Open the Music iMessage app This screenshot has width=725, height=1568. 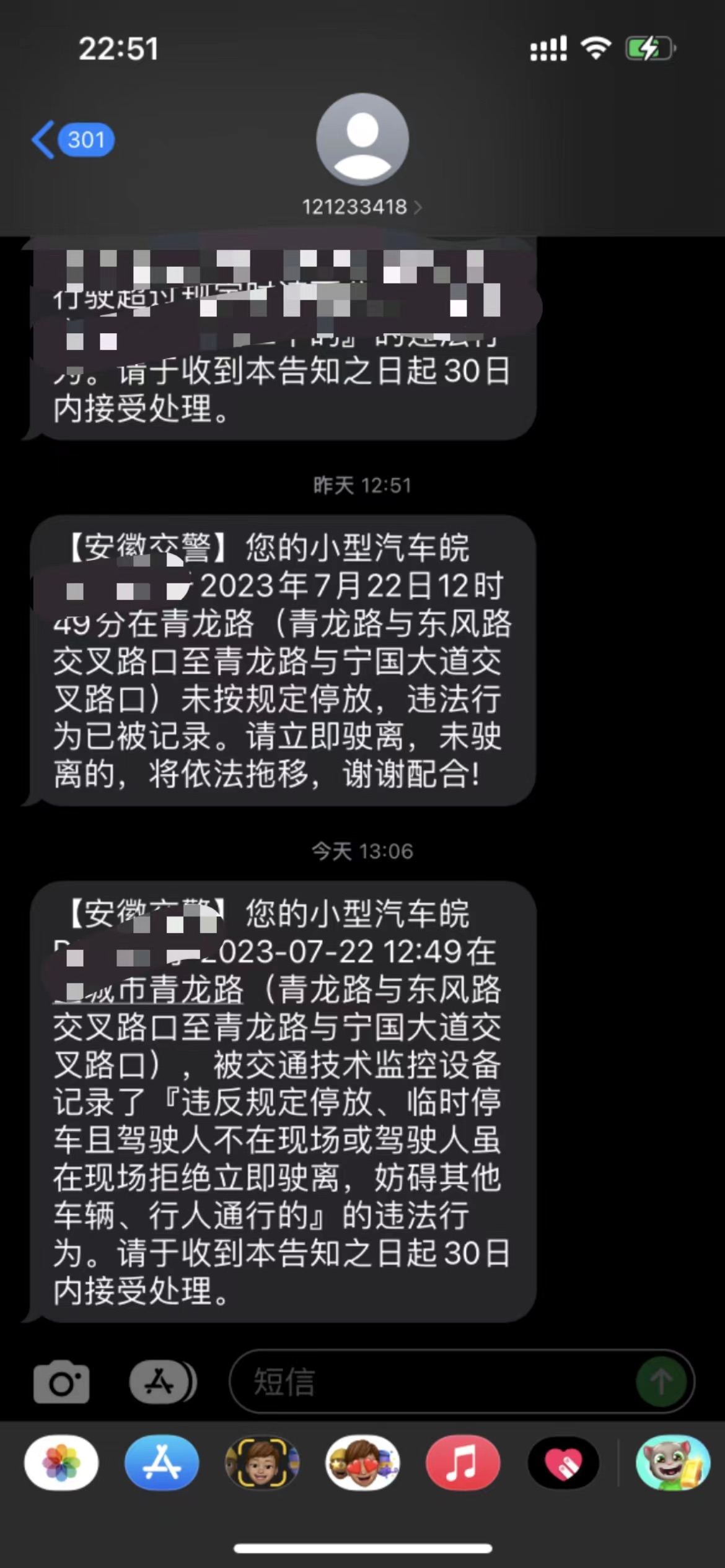[x=463, y=1463]
